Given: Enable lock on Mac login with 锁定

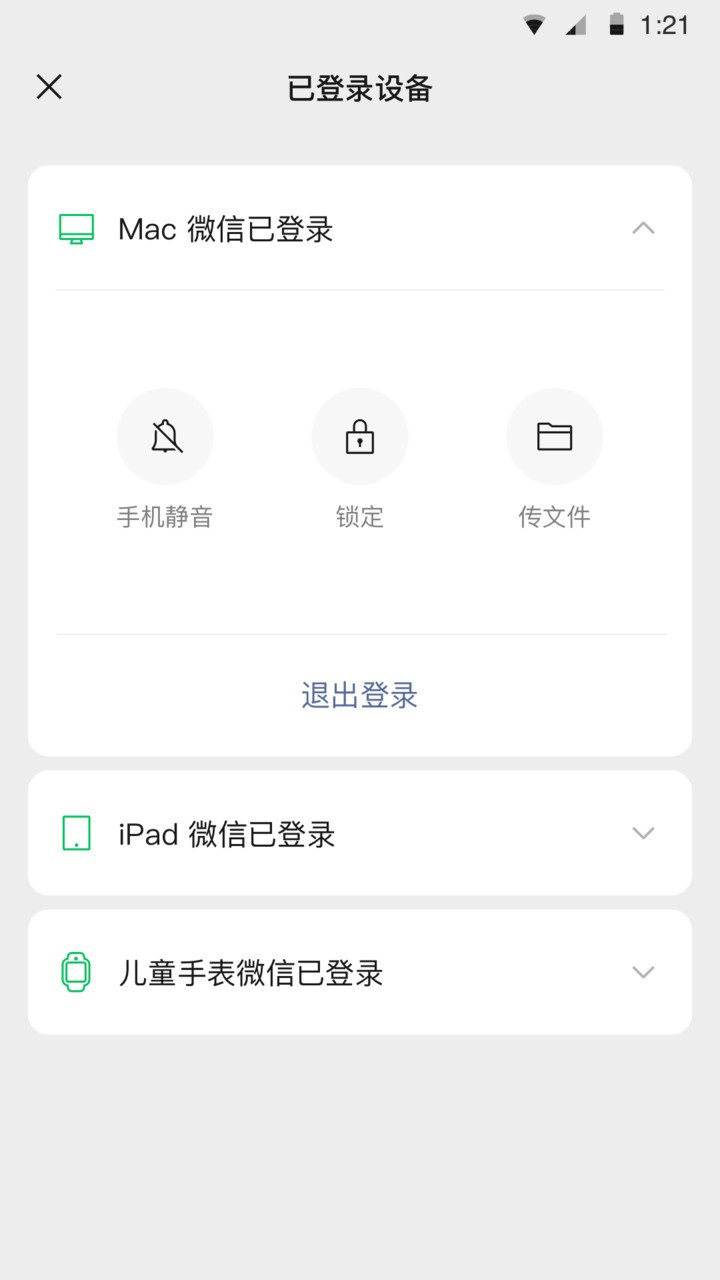Looking at the screenshot, I should click(x=360, y=516).
